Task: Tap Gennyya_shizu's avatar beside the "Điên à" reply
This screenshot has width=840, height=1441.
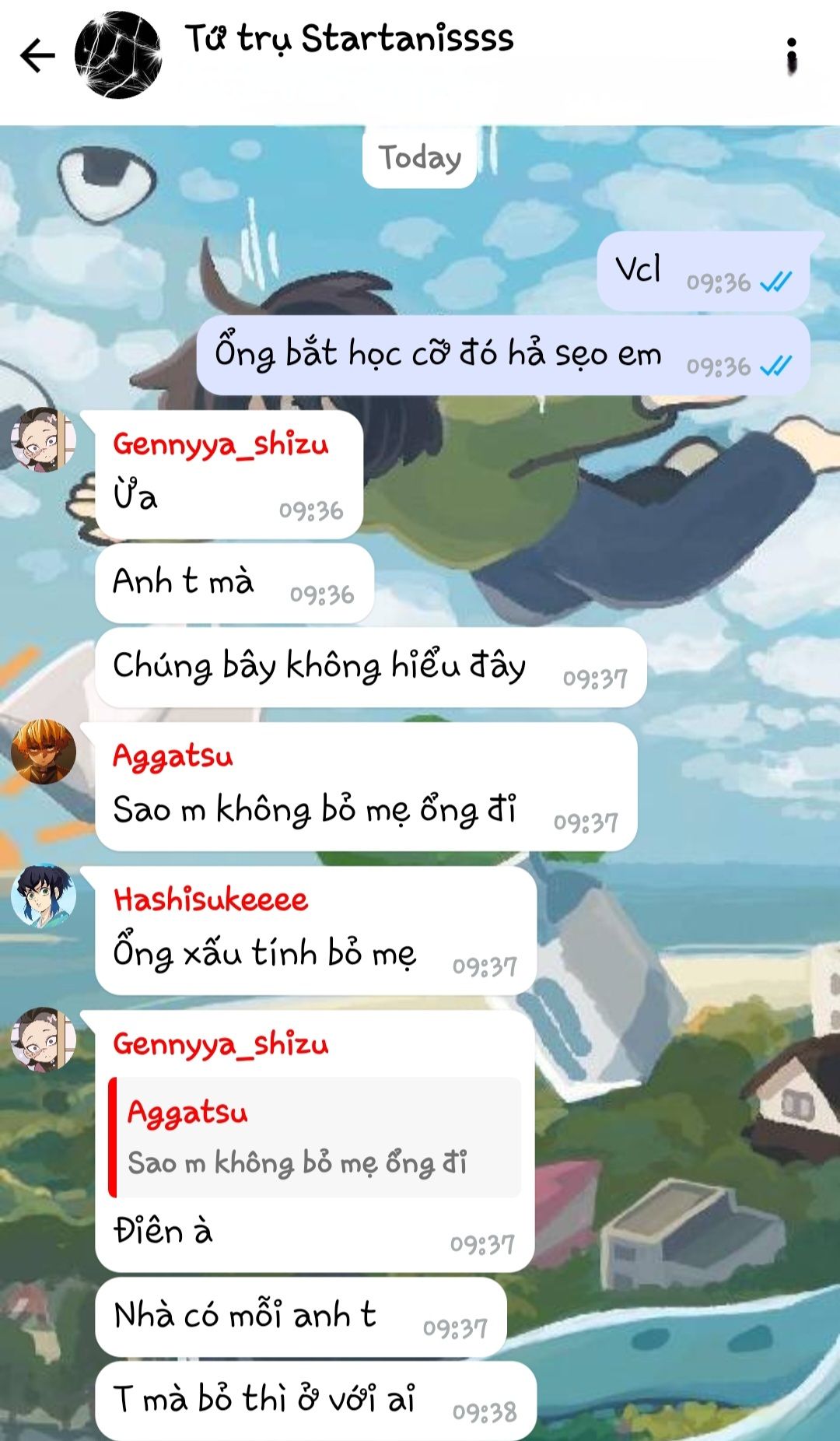Action: coord(44,1040)
